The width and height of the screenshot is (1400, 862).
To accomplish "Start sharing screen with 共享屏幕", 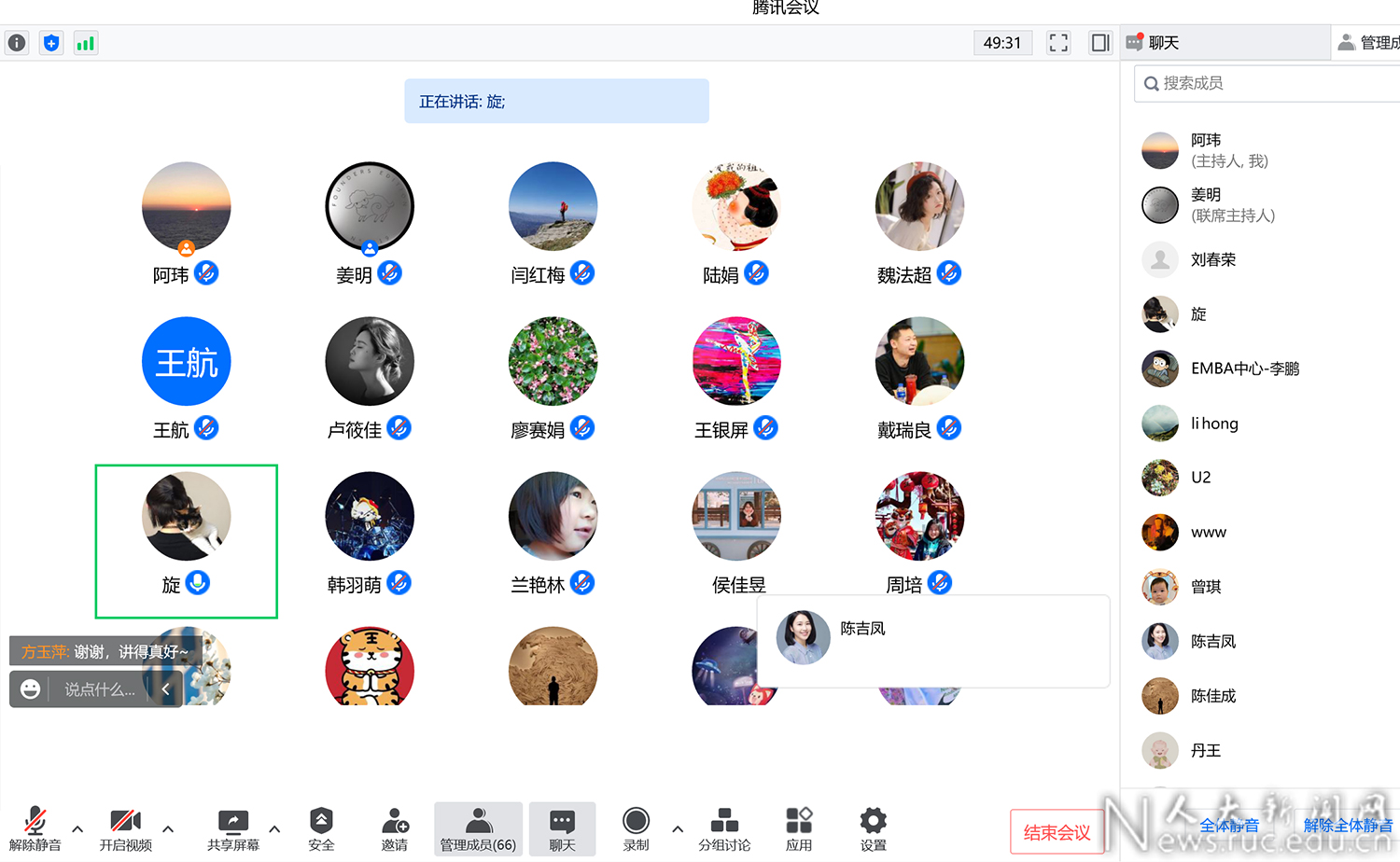I will (x=232, y=828).
